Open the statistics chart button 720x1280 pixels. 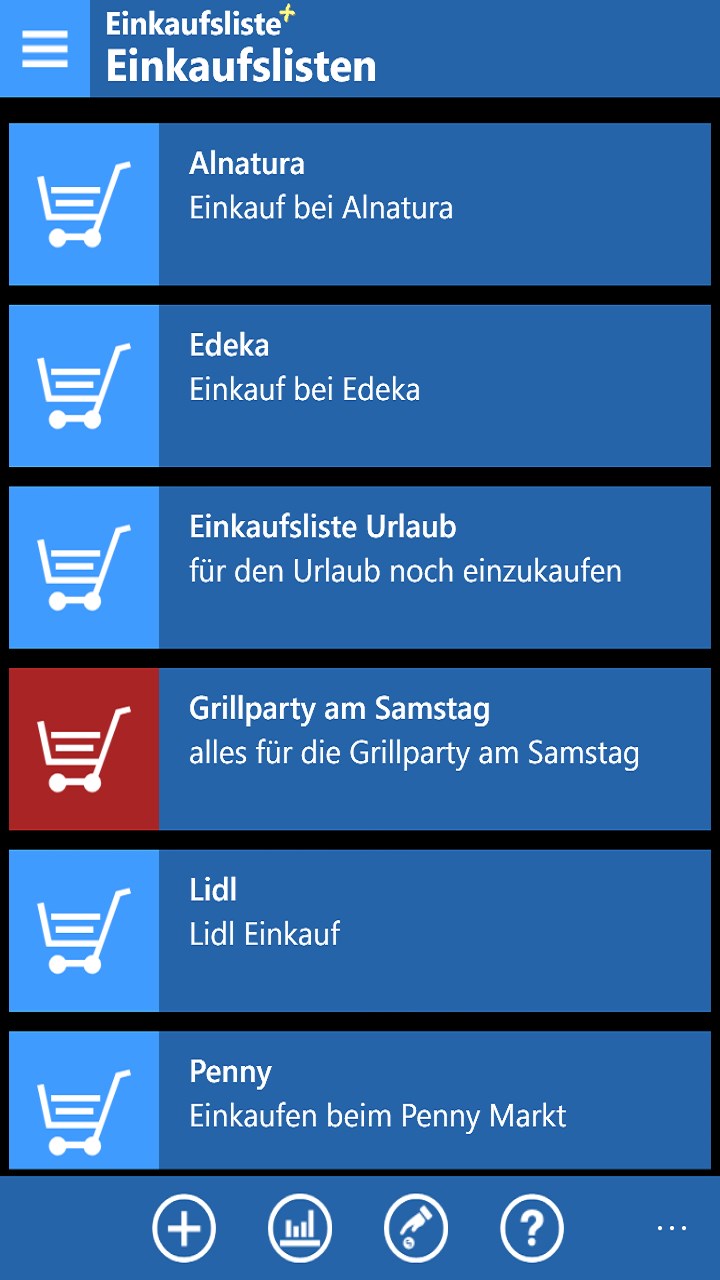point(300,1227)
